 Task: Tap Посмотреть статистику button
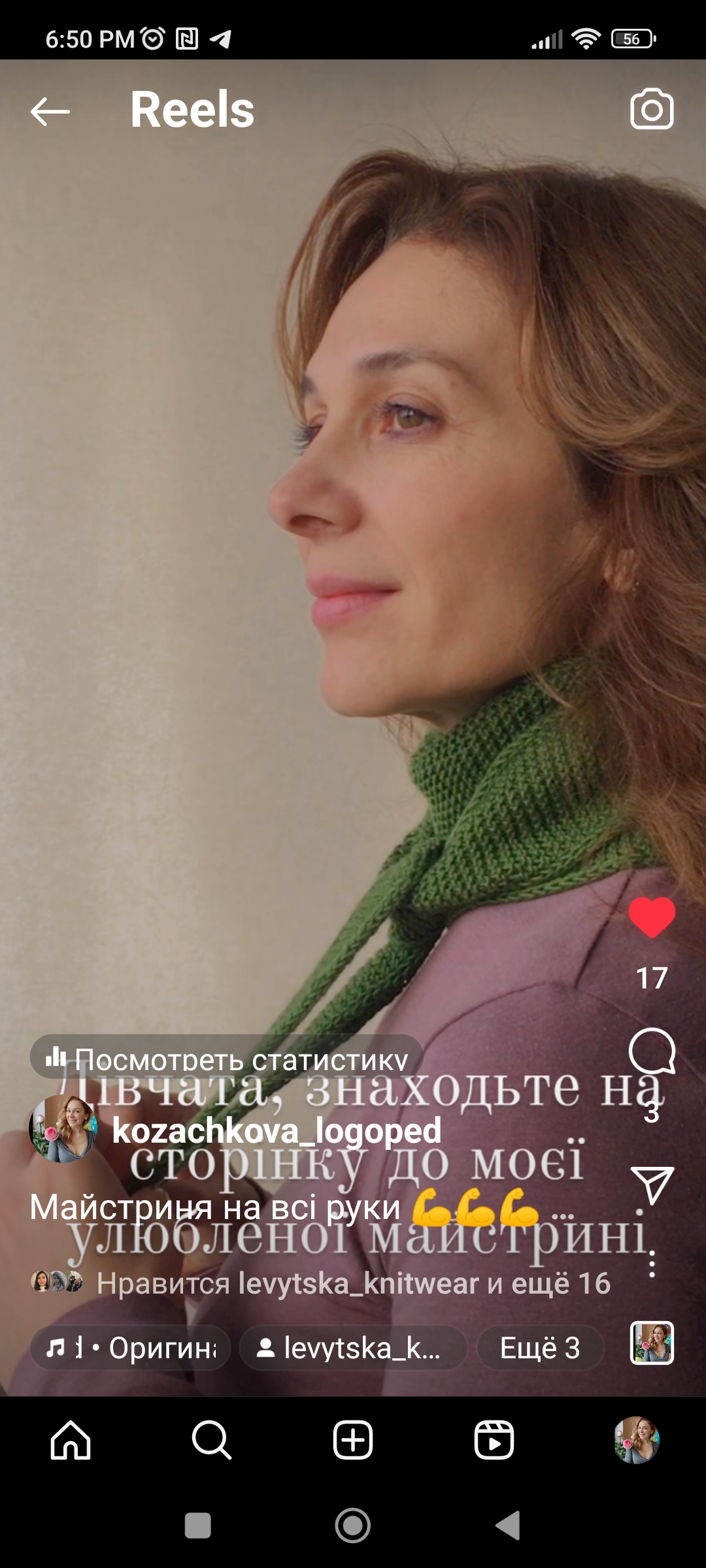[226, 1057]
